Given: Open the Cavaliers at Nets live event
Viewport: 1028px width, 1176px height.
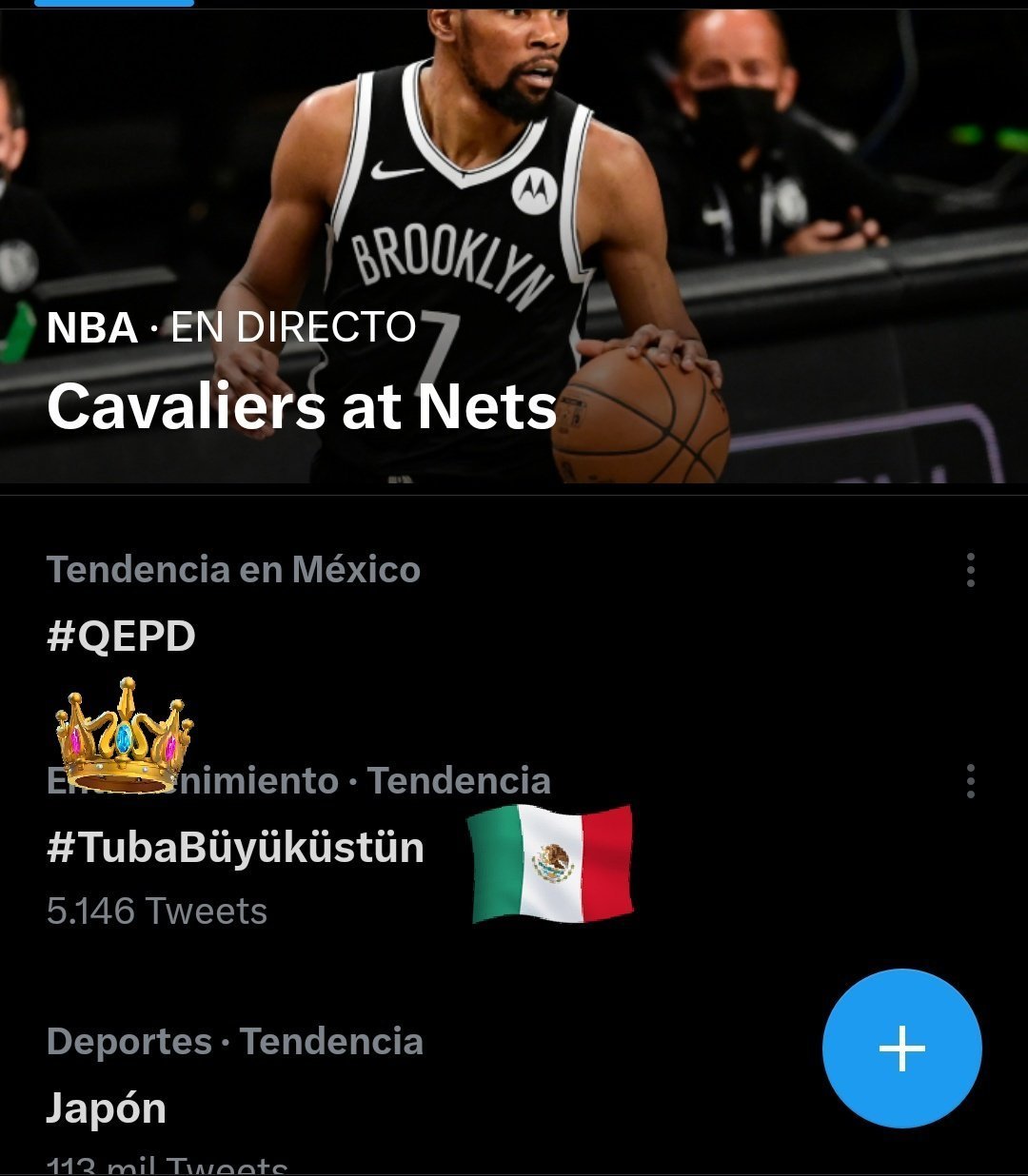Looking at the screenshot, I should coord(301,406).
